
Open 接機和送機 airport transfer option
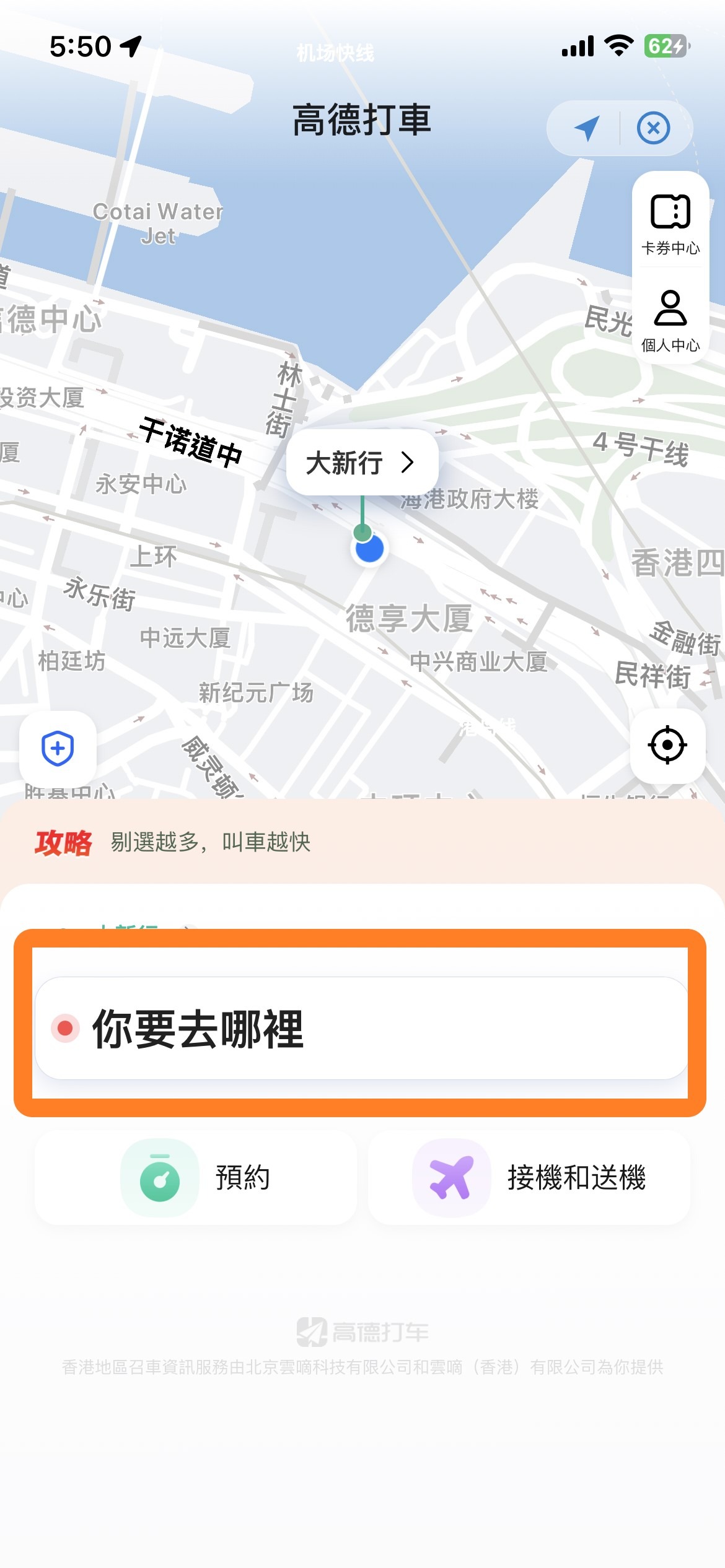coord(529,1178)
